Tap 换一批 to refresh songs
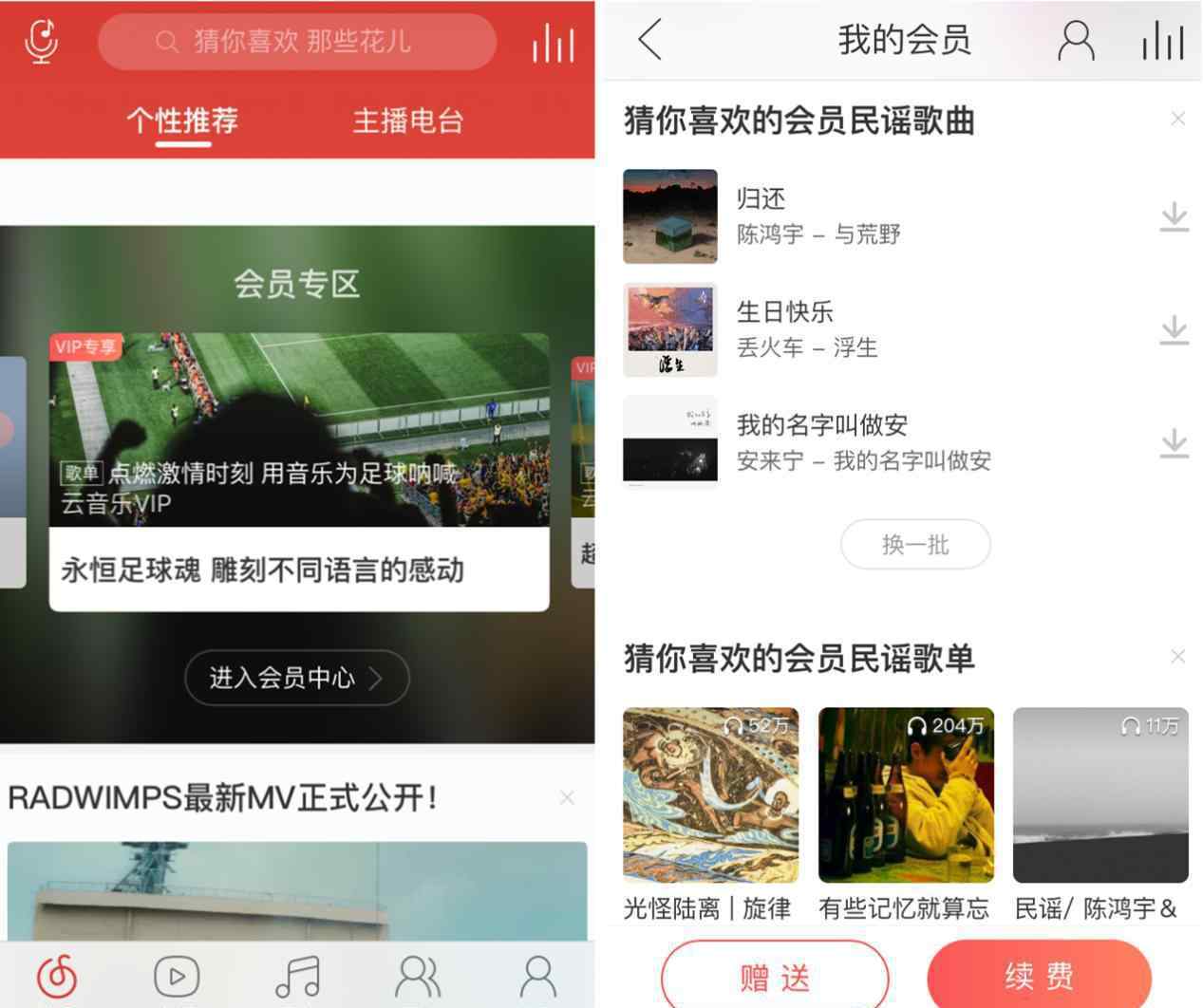1203x1008 pixels. pos(915,545)
